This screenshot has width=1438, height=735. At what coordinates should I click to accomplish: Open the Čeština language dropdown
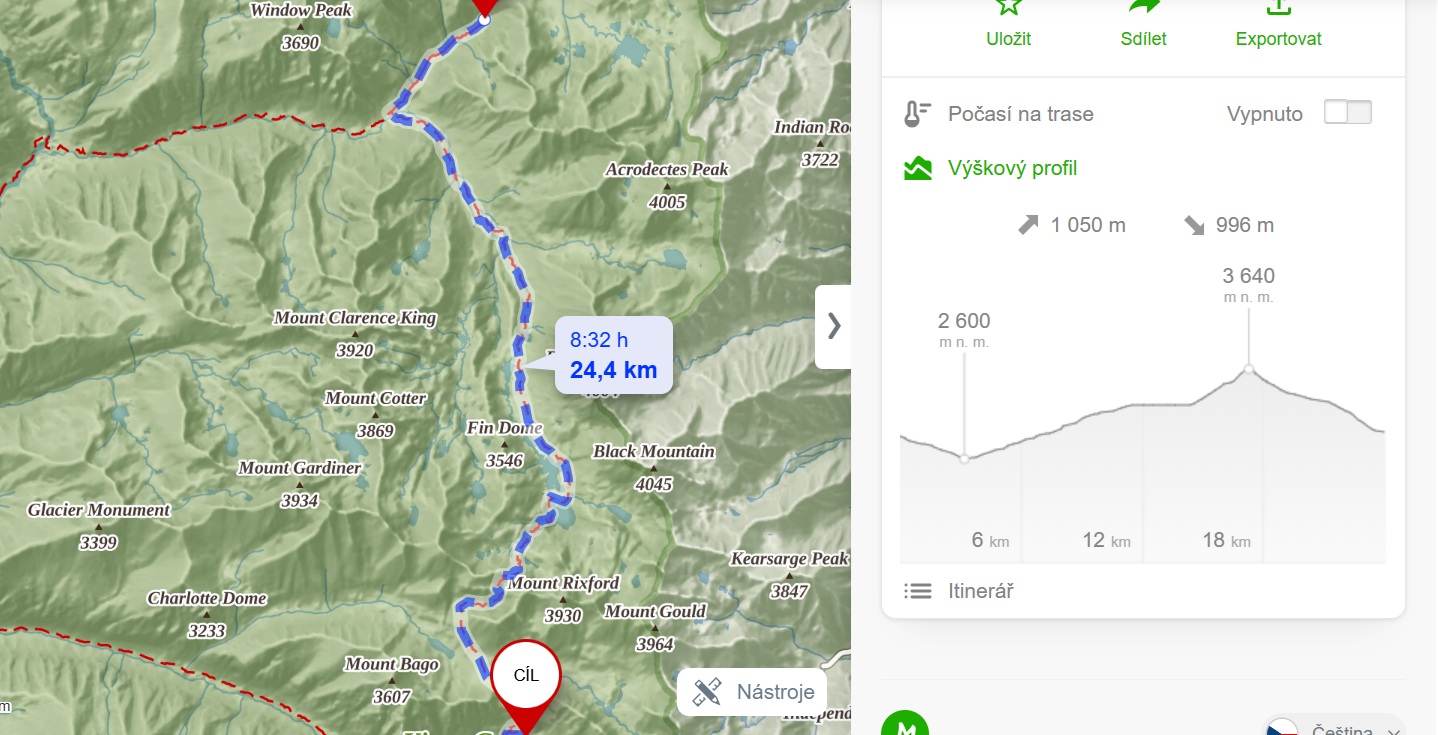1335,728
